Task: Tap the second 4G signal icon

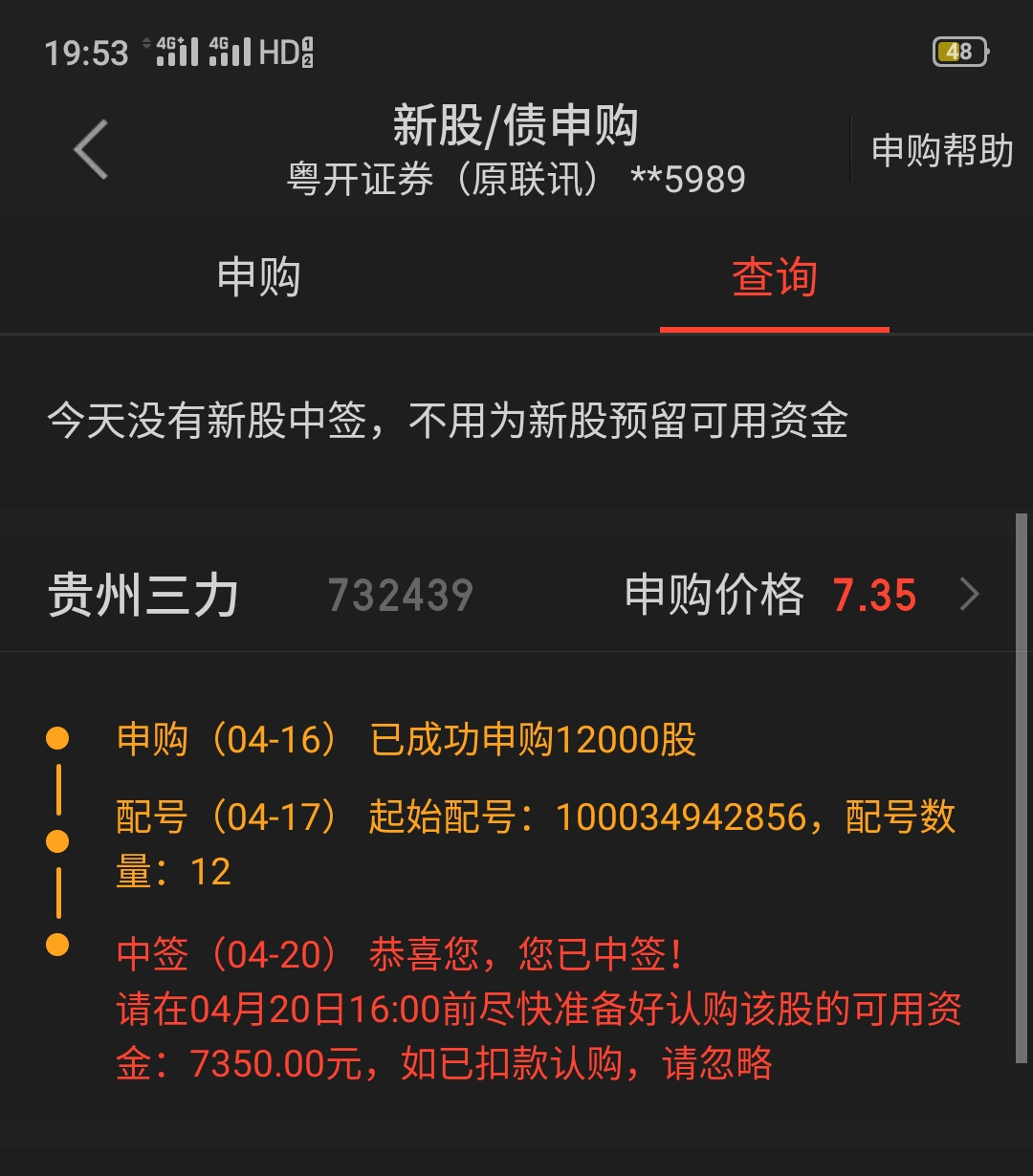Action: point(230,53)
